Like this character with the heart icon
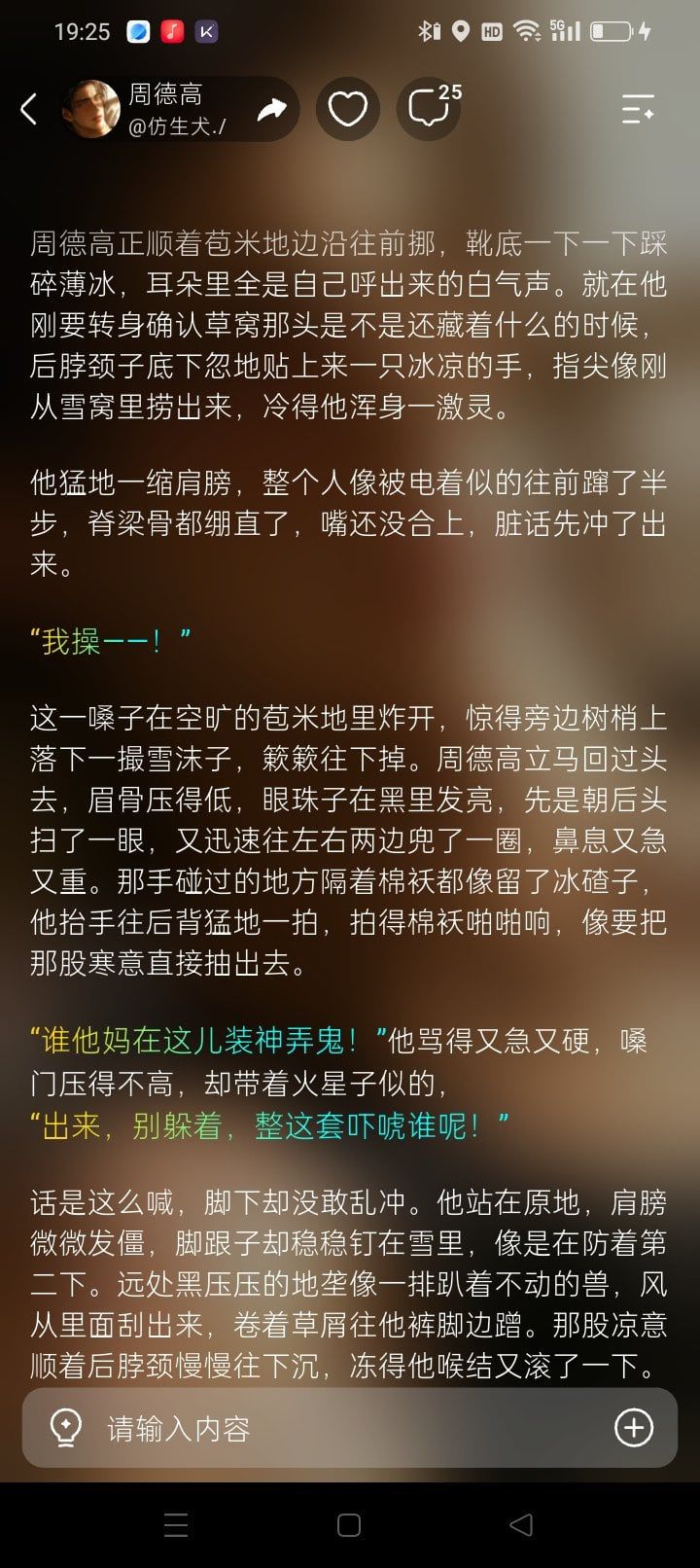Screen dimensions: 700x1568 pos(347,109)
